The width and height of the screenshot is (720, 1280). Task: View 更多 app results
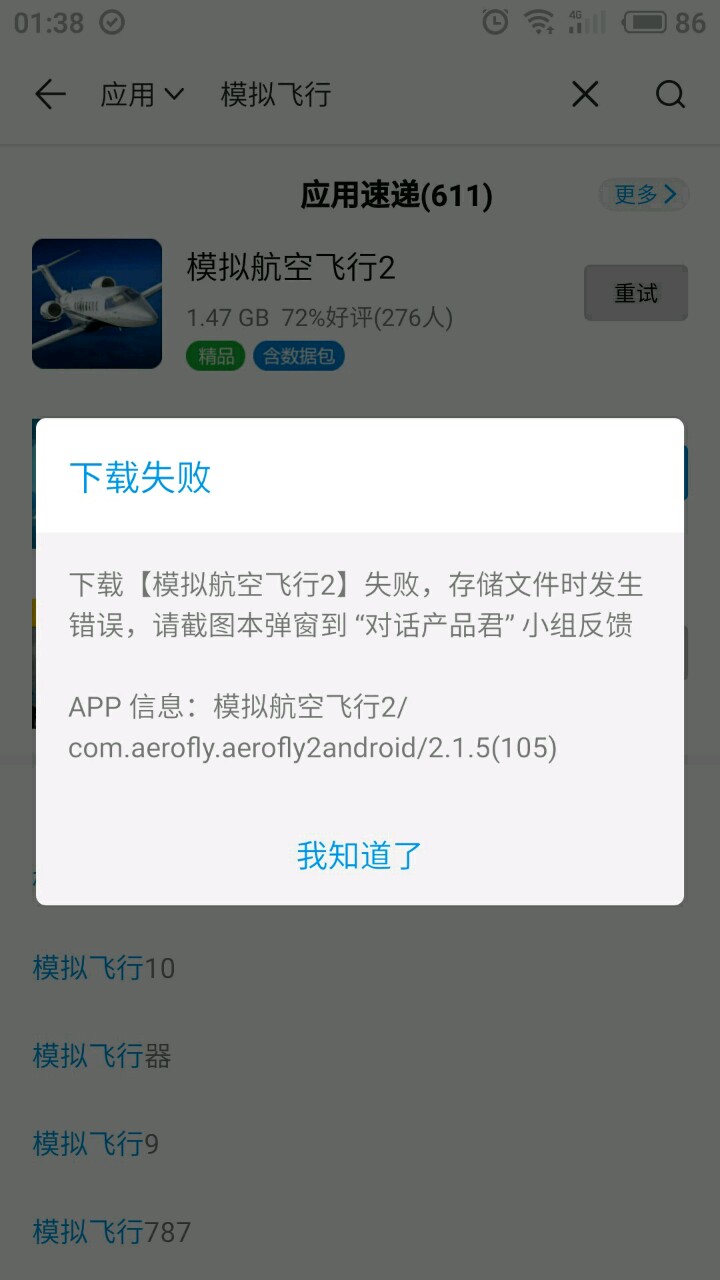[645, 194]
